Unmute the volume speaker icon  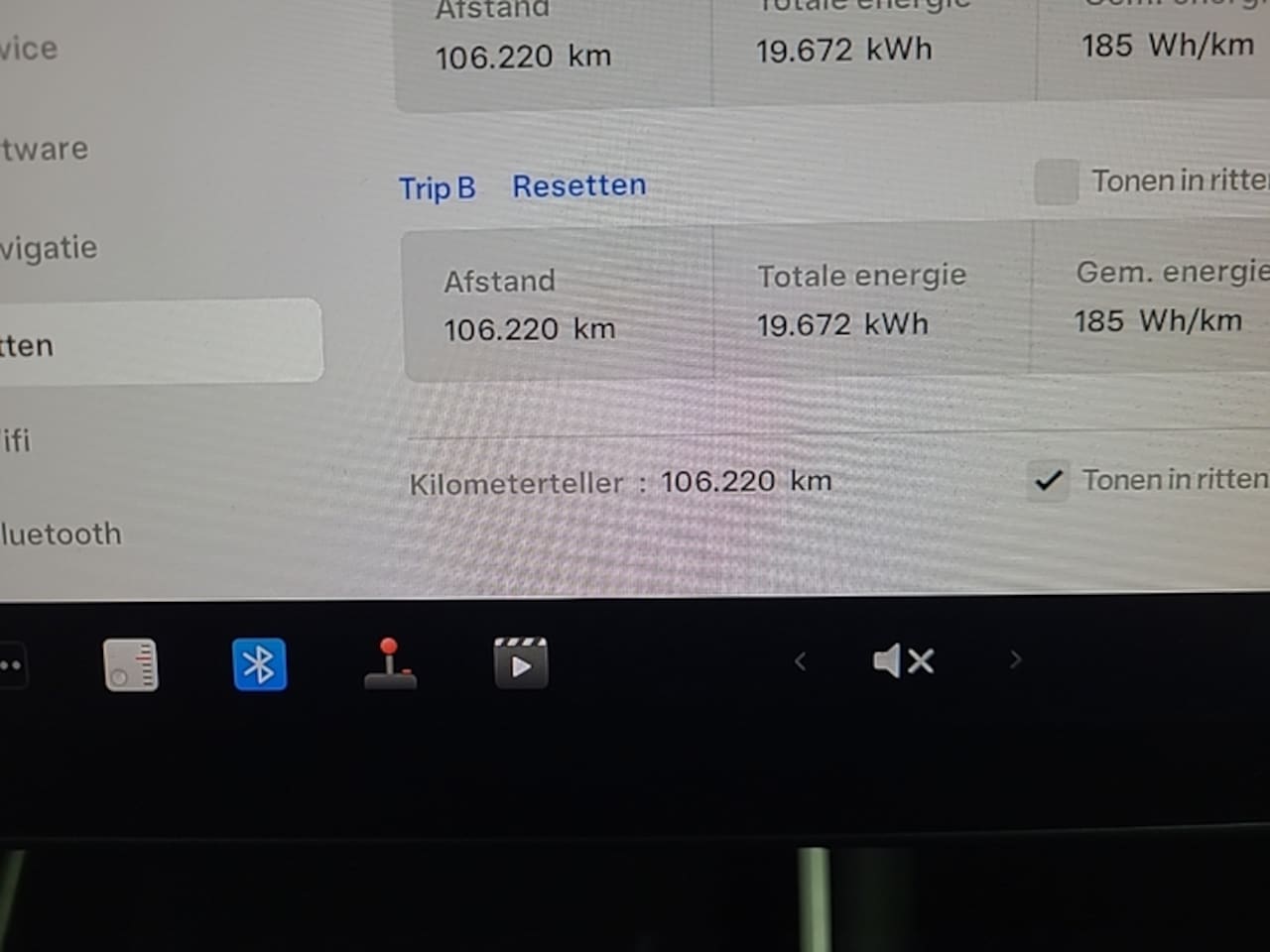[x=903, y=660]
